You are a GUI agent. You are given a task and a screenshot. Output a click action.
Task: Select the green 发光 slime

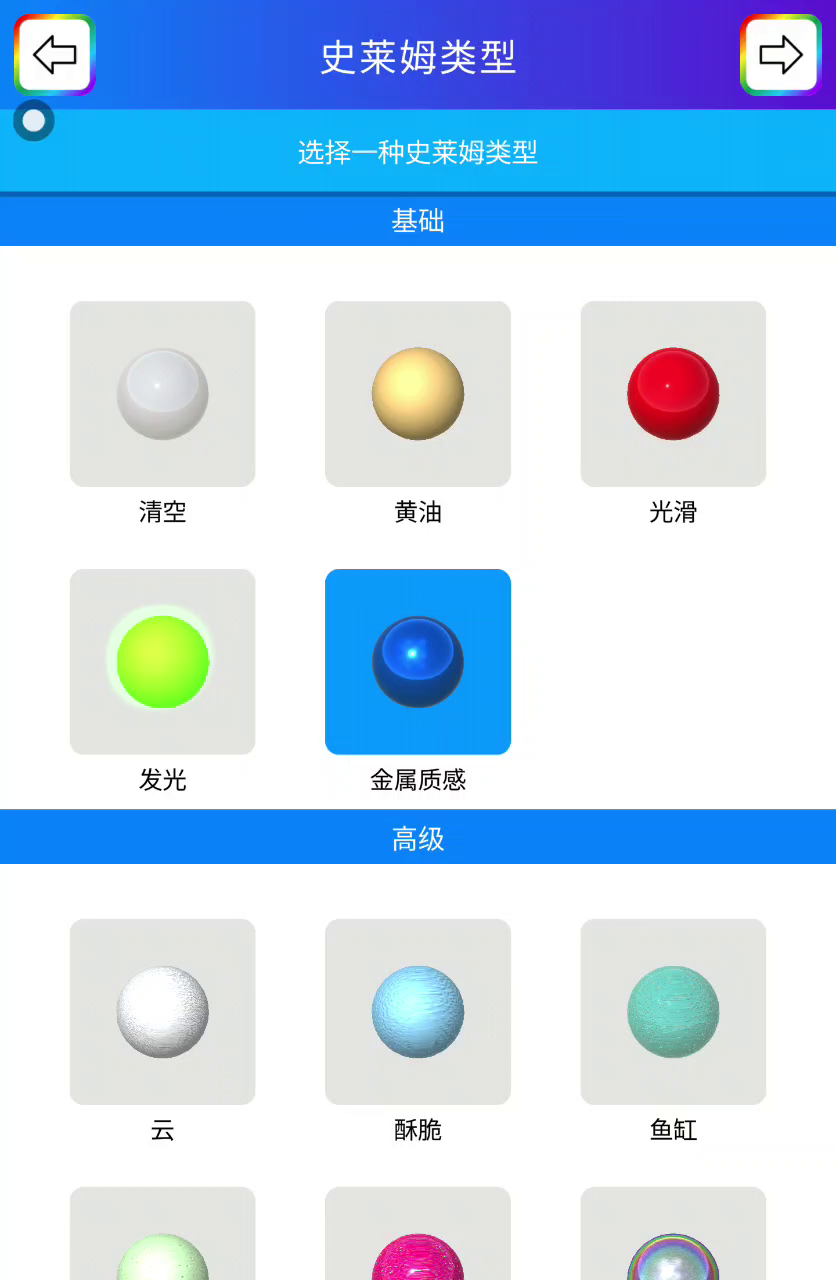click(x=163, y=662)
